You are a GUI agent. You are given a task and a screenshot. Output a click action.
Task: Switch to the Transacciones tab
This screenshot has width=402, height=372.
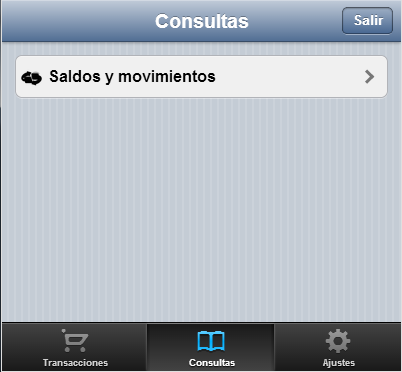75,347
